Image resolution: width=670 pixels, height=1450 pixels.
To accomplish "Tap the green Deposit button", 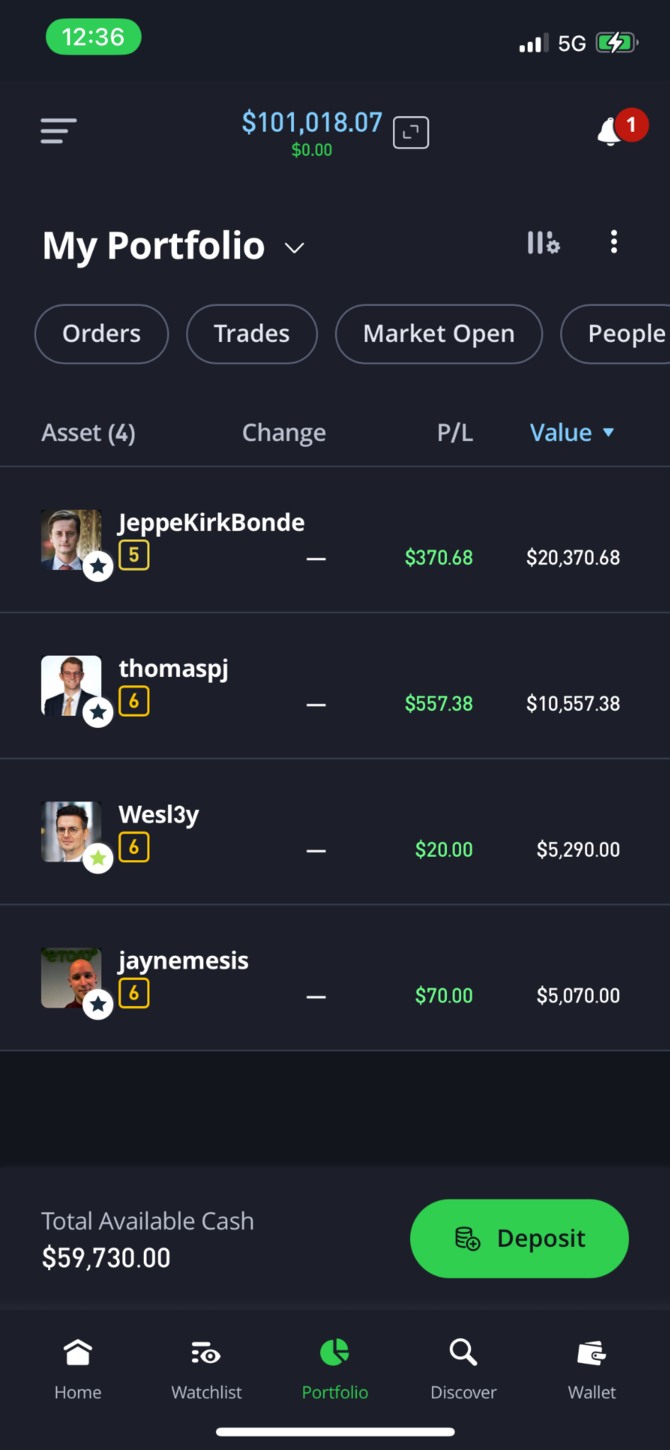I will 519,1238.
